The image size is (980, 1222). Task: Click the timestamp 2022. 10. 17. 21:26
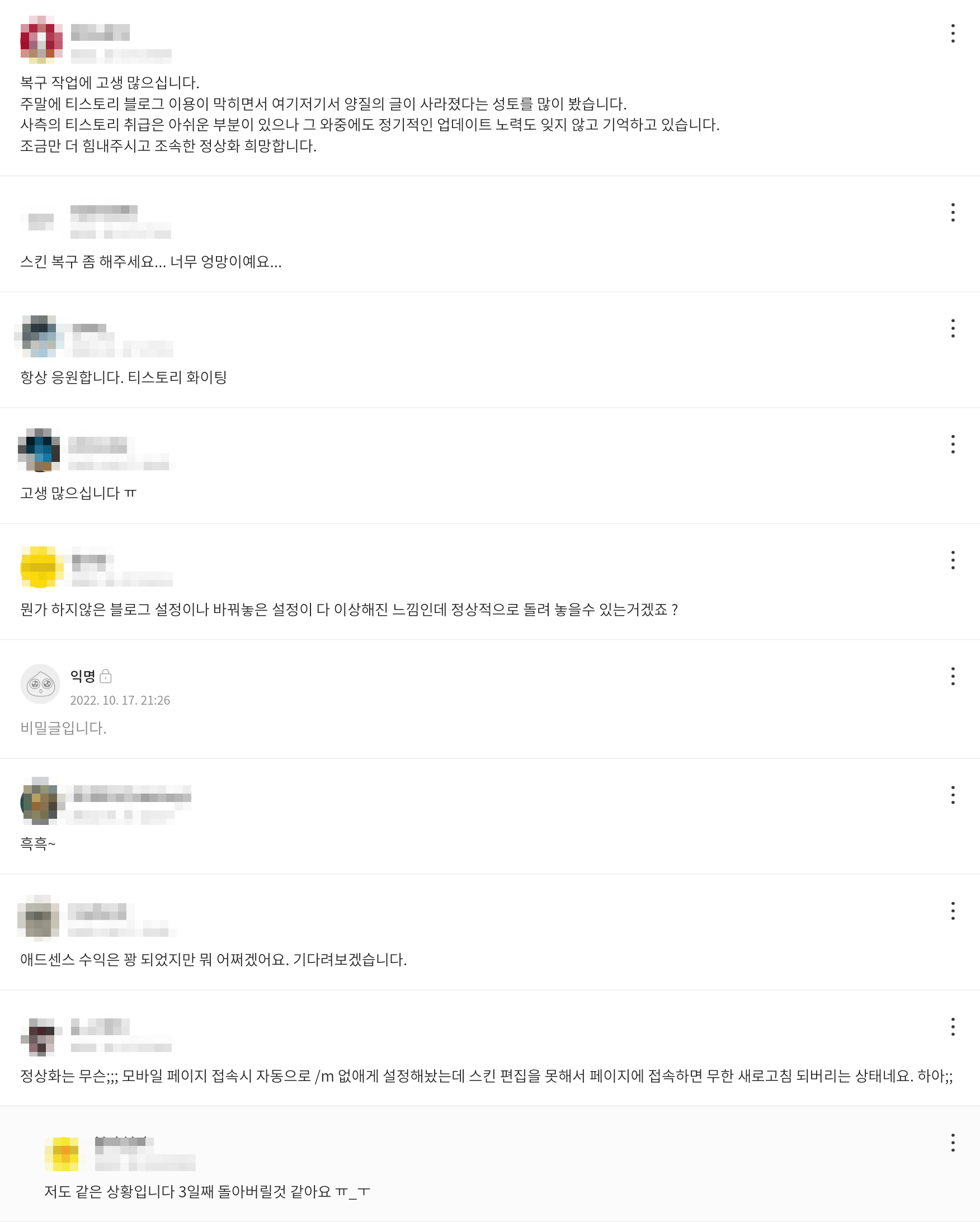(x=123, y=700)
